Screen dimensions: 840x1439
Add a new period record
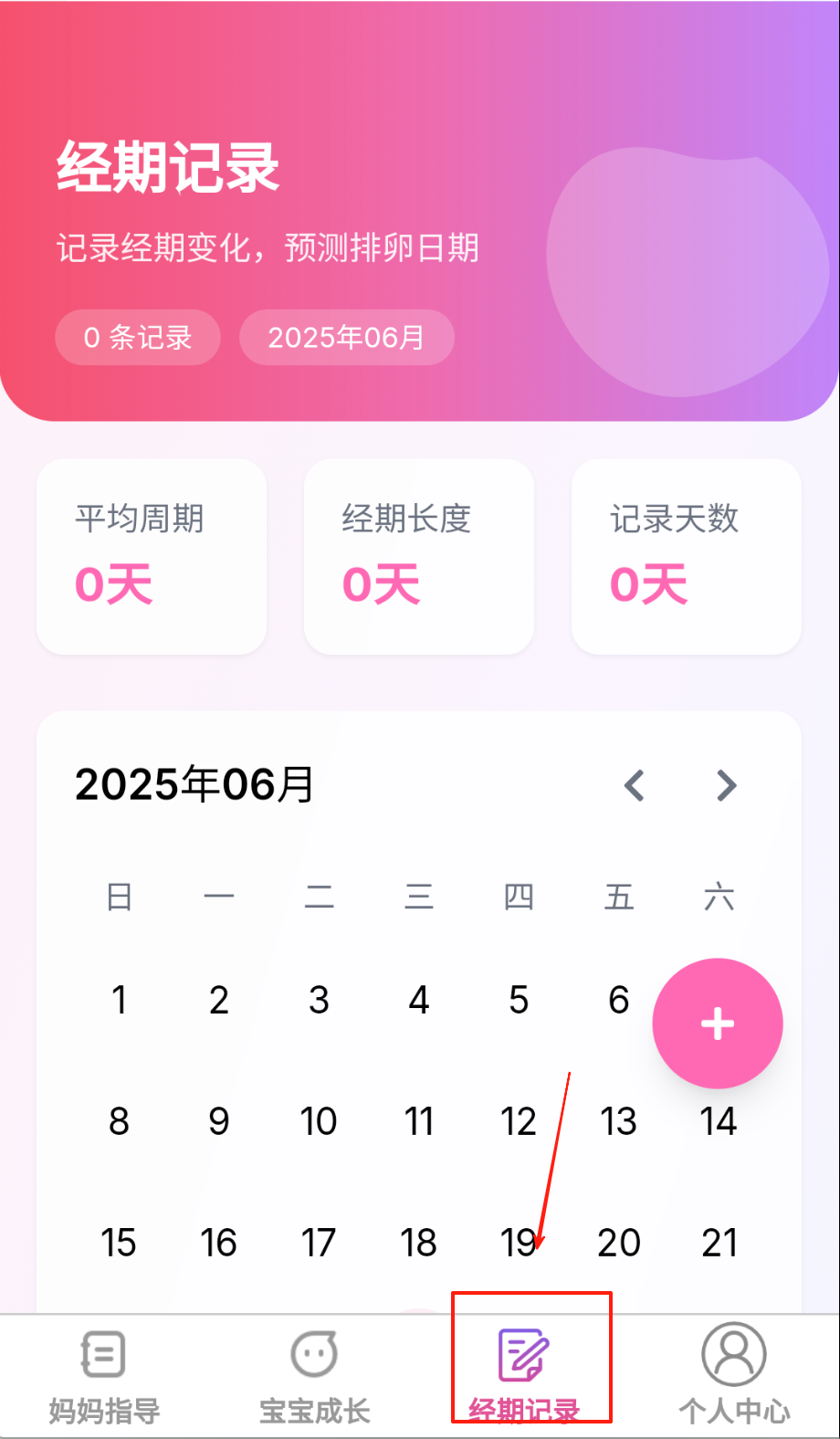(718, 1024)
